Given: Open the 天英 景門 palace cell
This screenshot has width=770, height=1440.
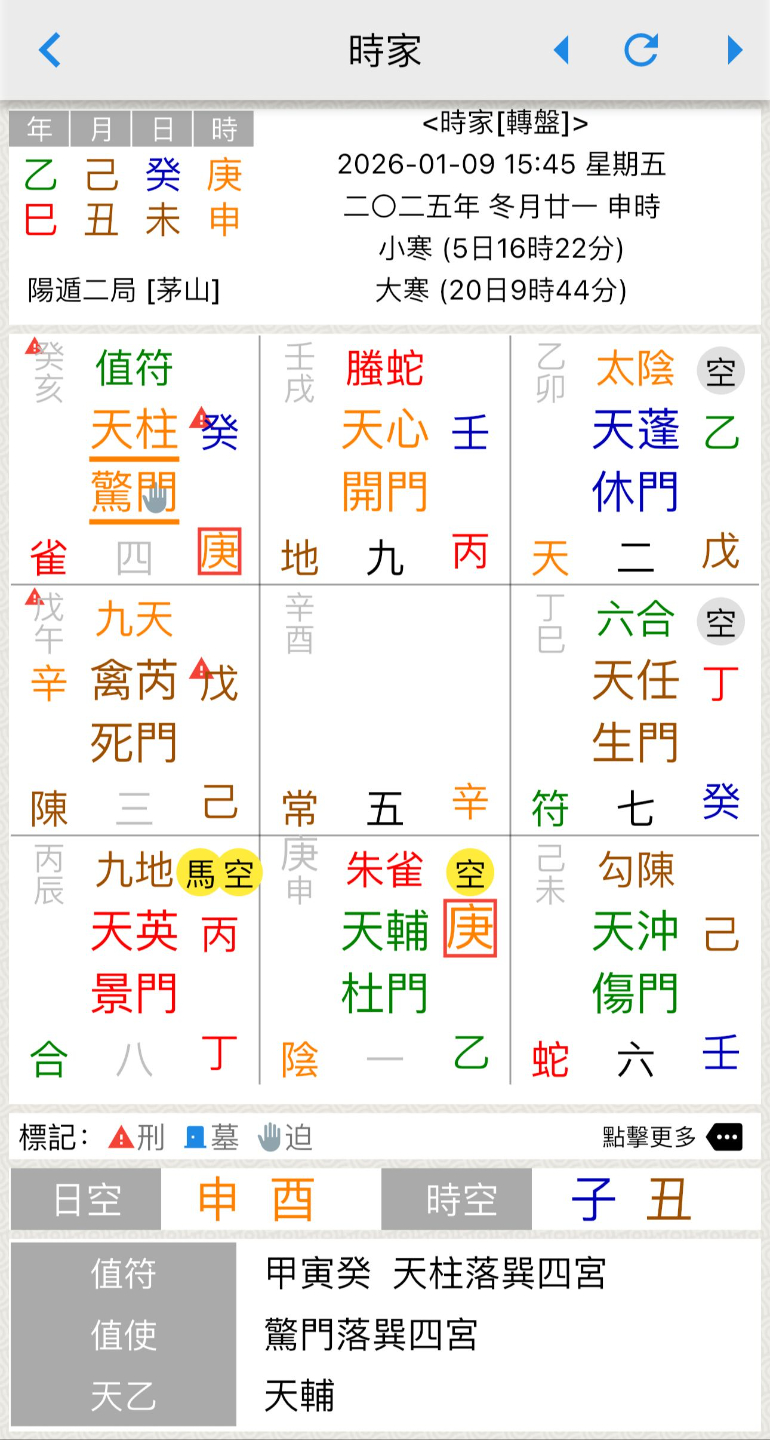Looking at the screenshot, I should [135, 962].
